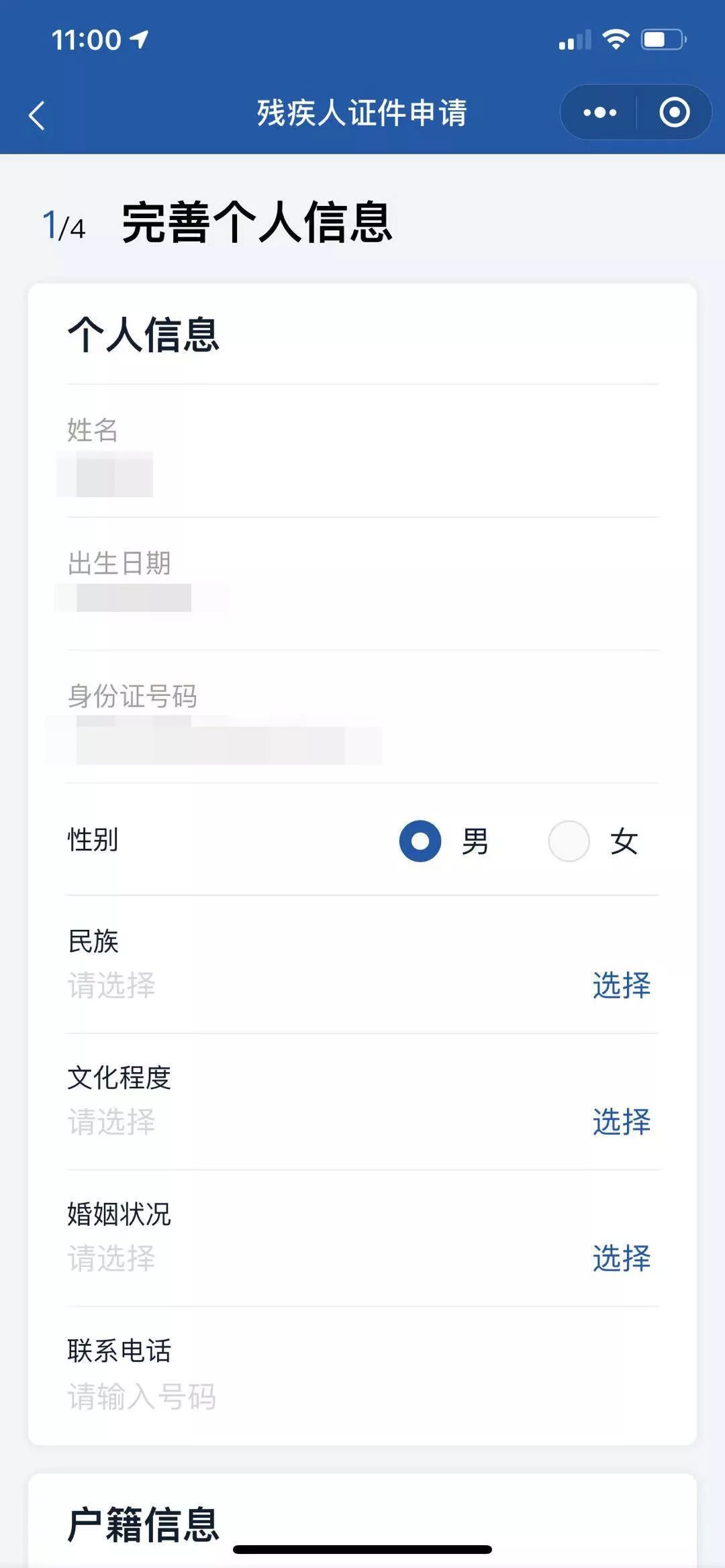Close the mini program via circle icon
Viewport: 725px width, 1568px height.
[674, 113]
